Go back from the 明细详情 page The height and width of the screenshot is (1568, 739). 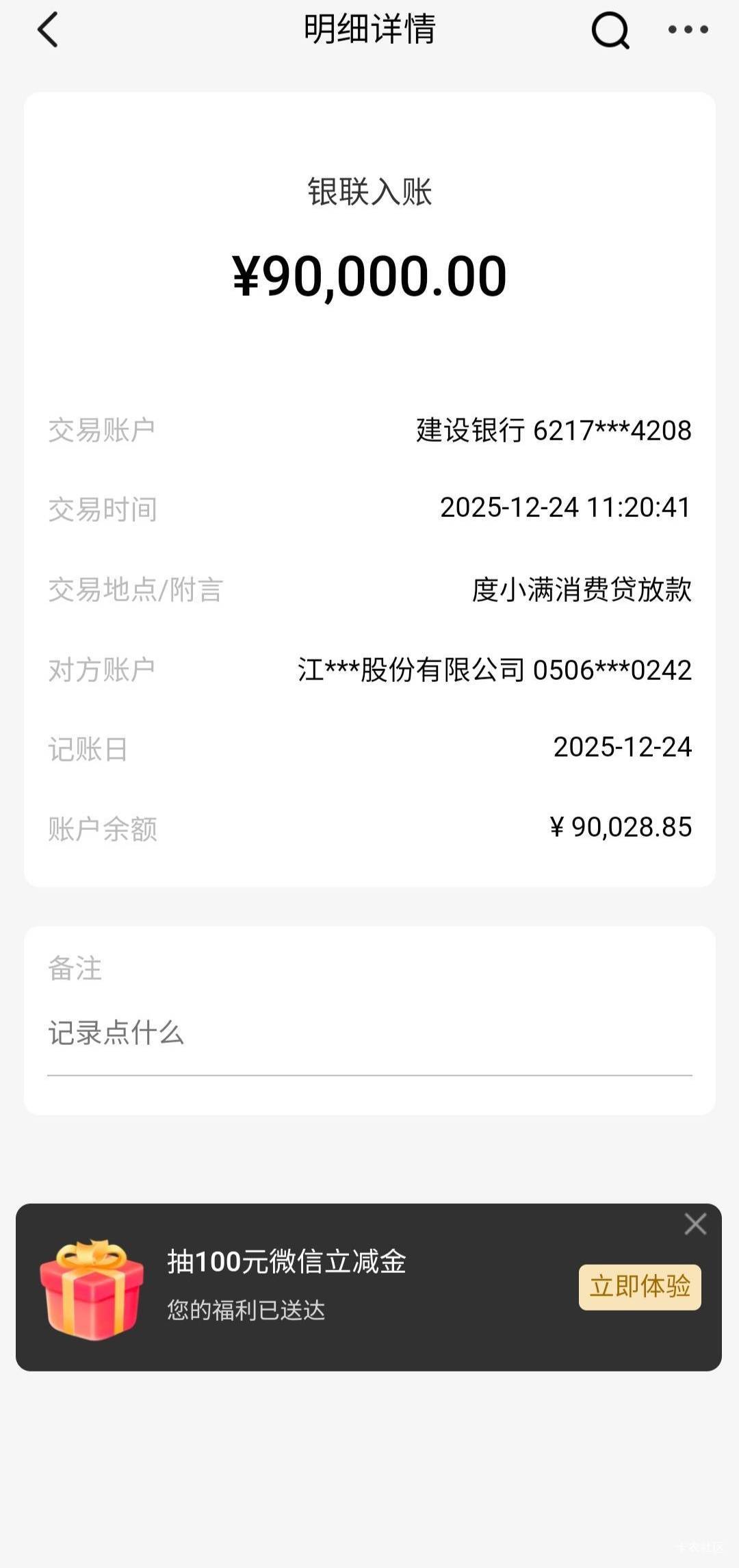click(x=48, y=30)
